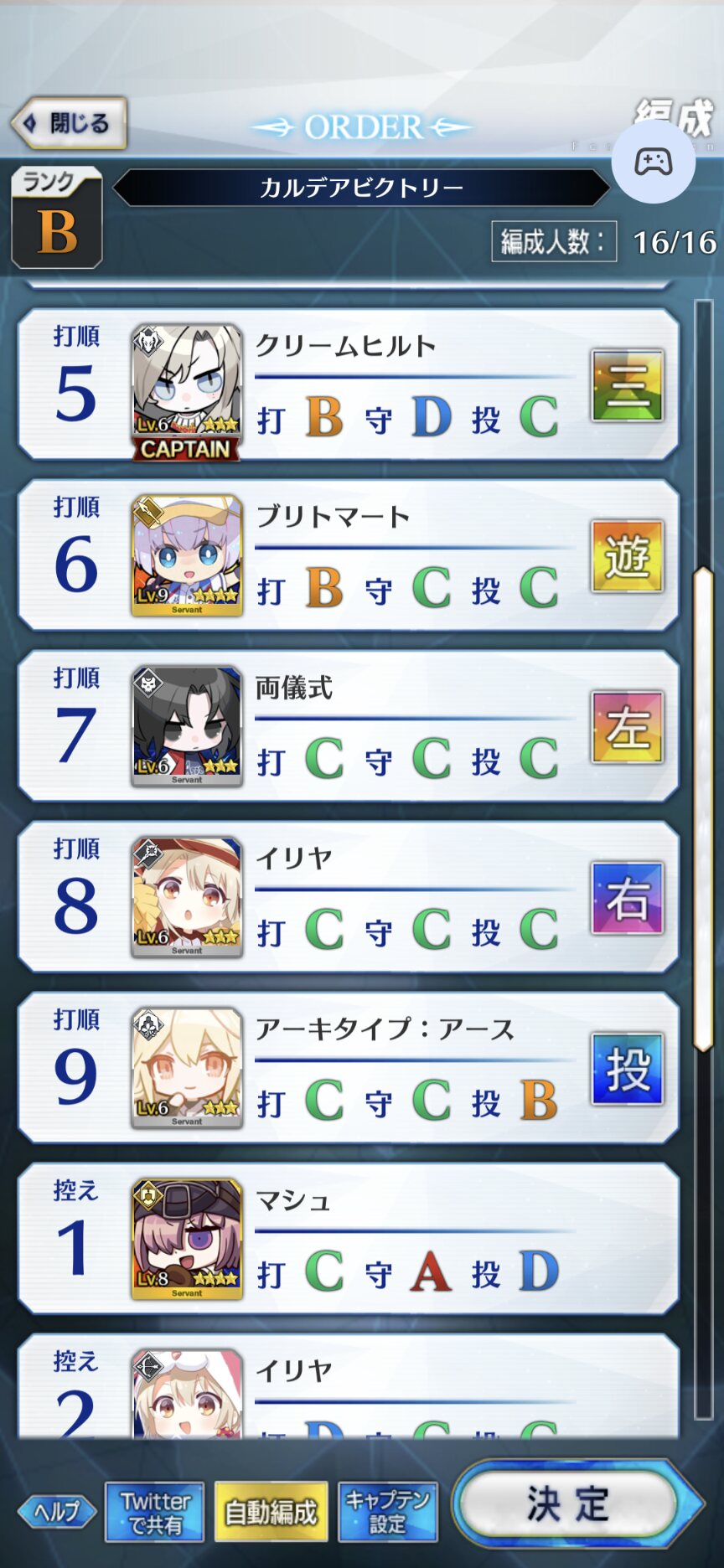Select reserve 2 イリヤ row

pyautogui.click(x=348, y=1387)
